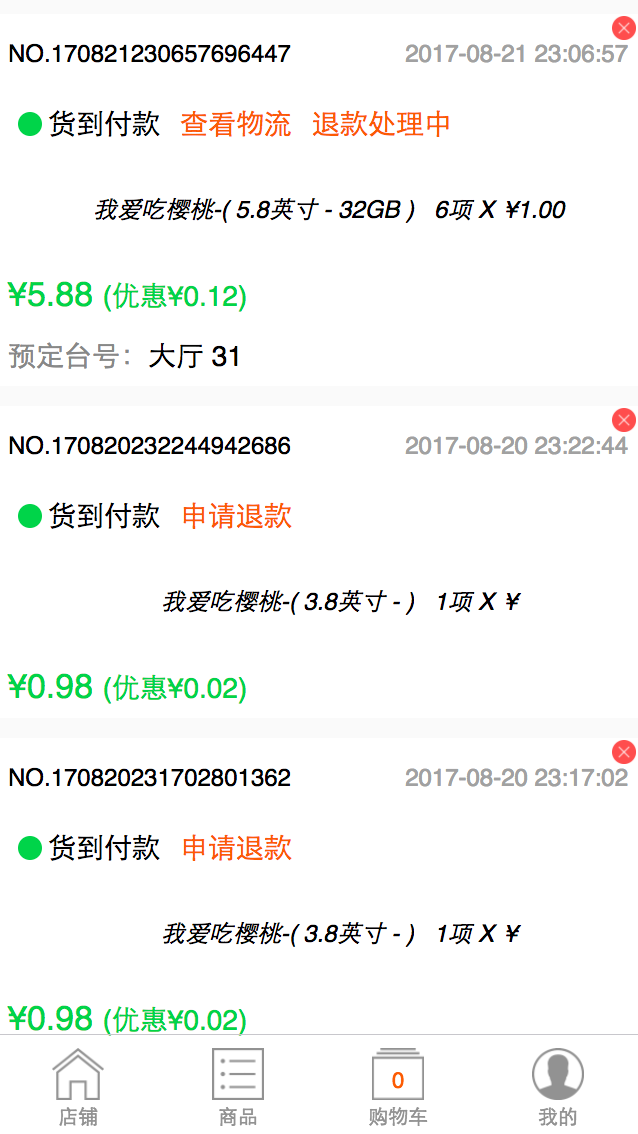
Task: Tap 查看物流 to view logistics
Action: pyautogui.click(x=236, y=124)
